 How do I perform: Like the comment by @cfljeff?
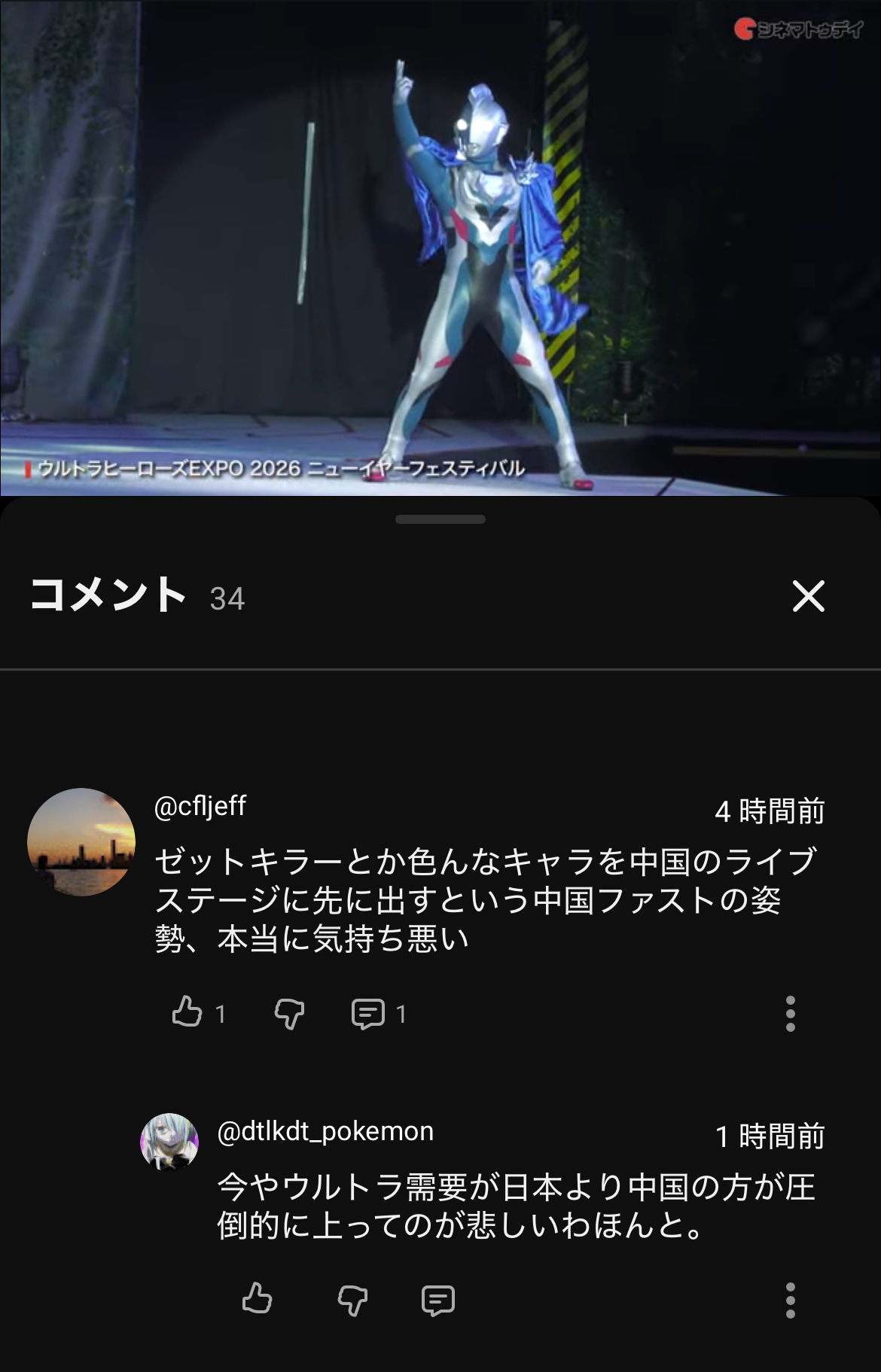click(187, 1012)
